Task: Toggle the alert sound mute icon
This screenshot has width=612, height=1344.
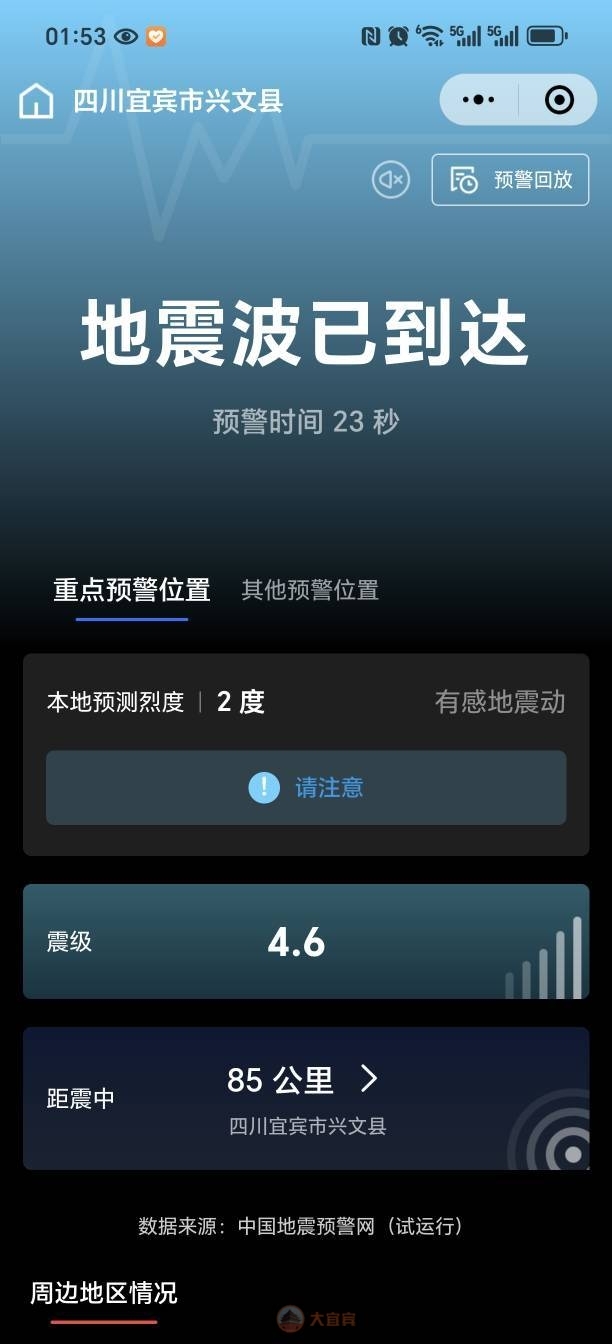Action: (391, 180)
